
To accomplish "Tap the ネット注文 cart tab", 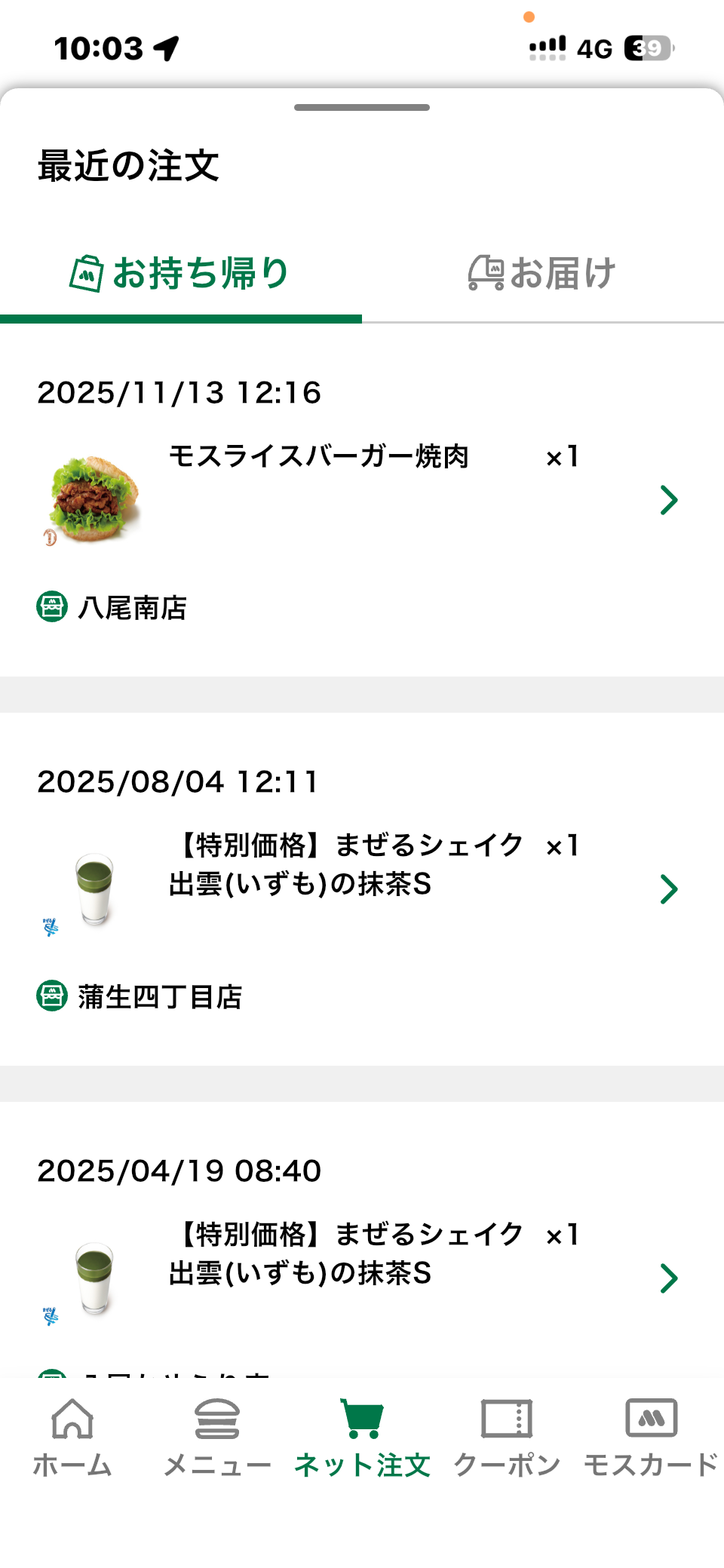I will (x=362, y=1437).
